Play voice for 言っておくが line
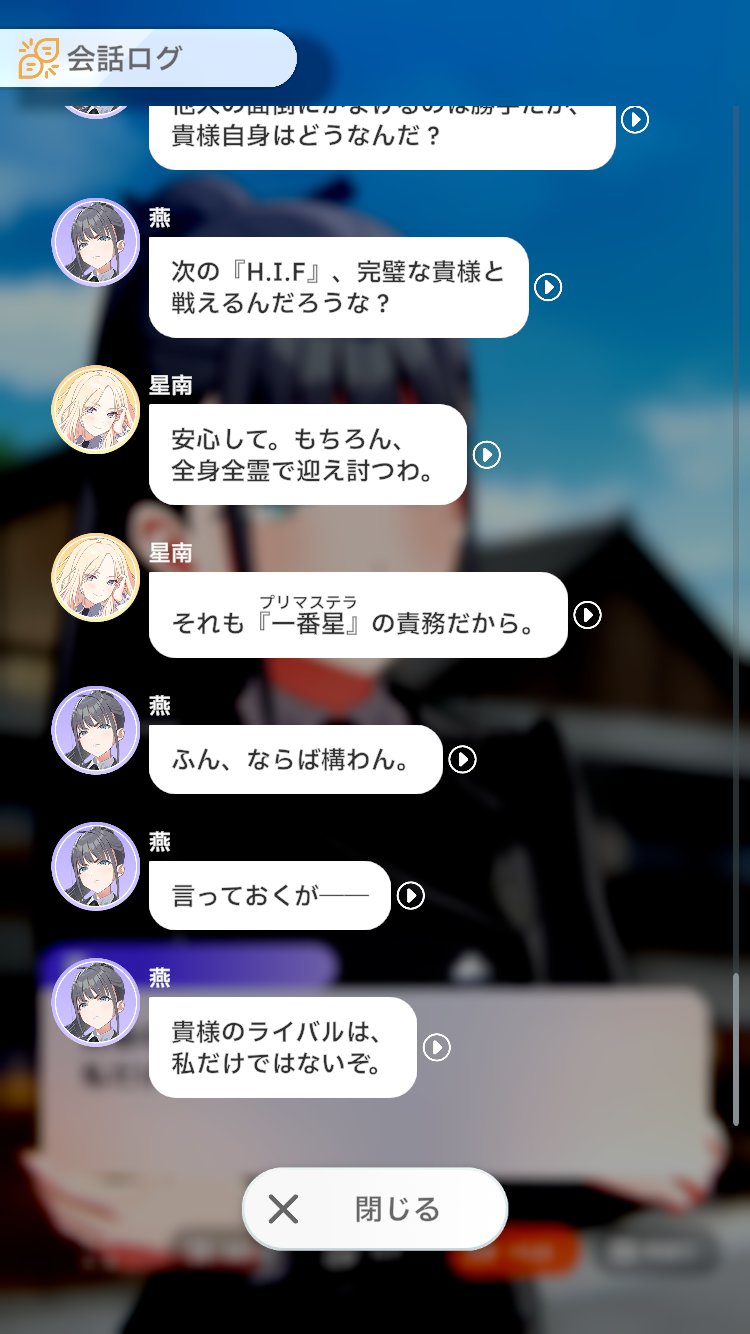 tap(411, 896)
